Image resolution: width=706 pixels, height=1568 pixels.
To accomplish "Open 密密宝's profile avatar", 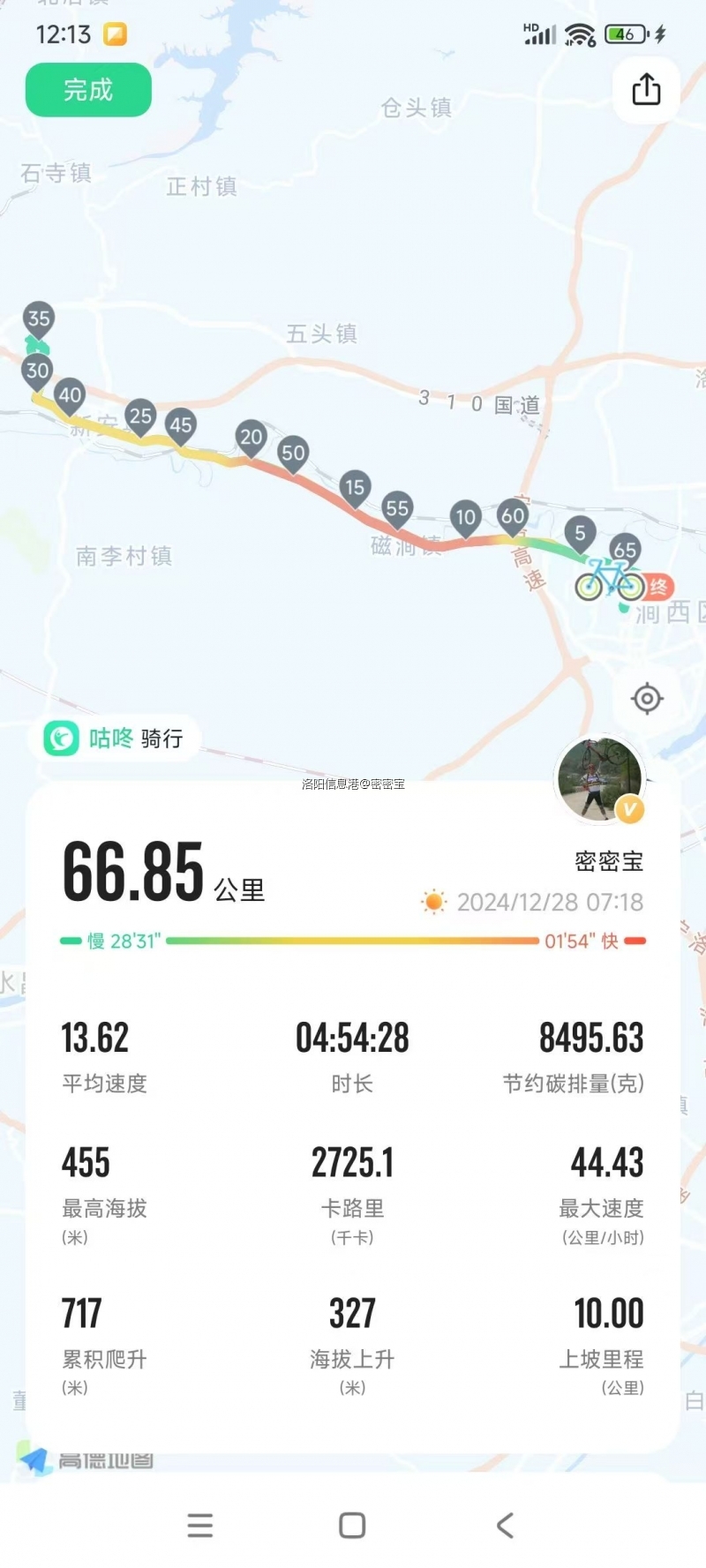I will pyautogui.click(x=600, y=780).
